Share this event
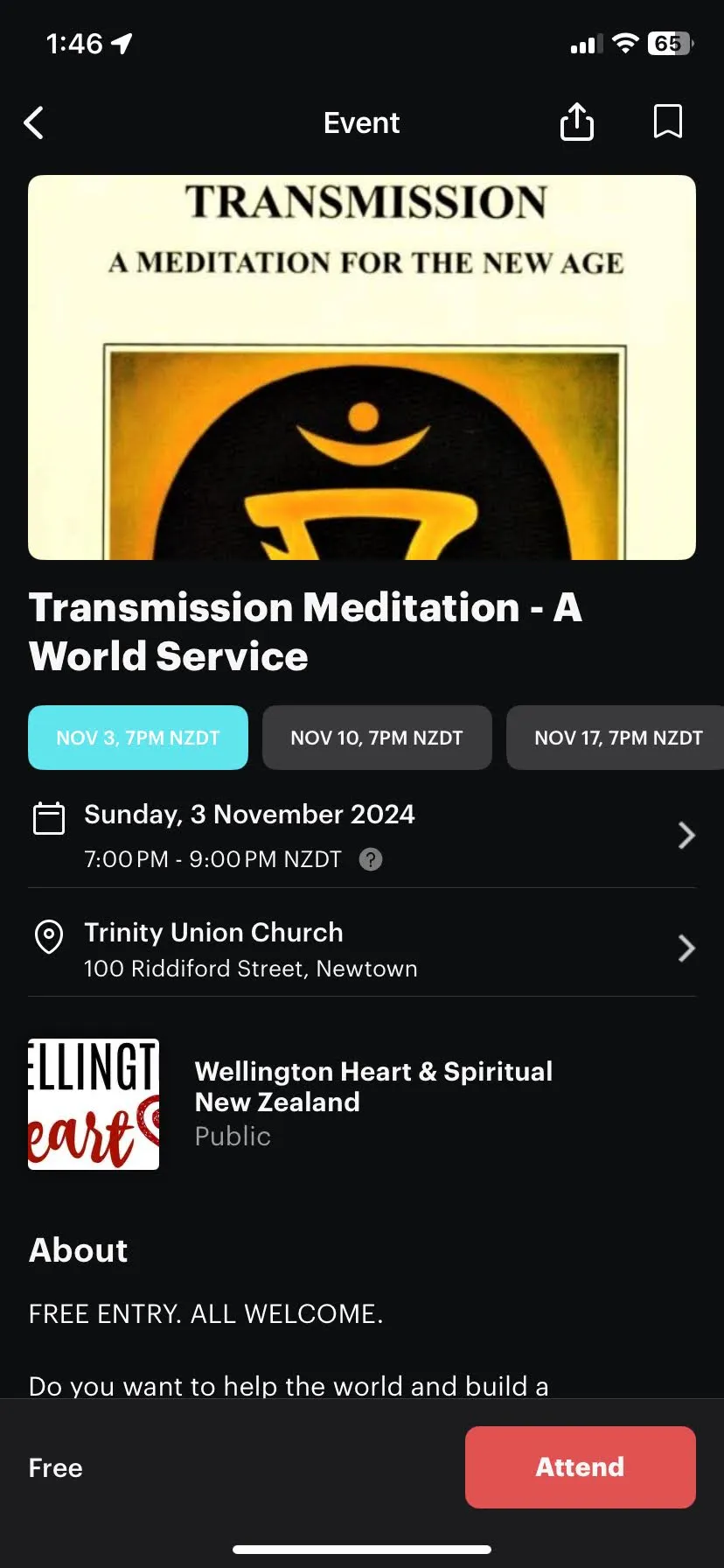This screenshot has width=724, height=1568. tap(576, 122)
